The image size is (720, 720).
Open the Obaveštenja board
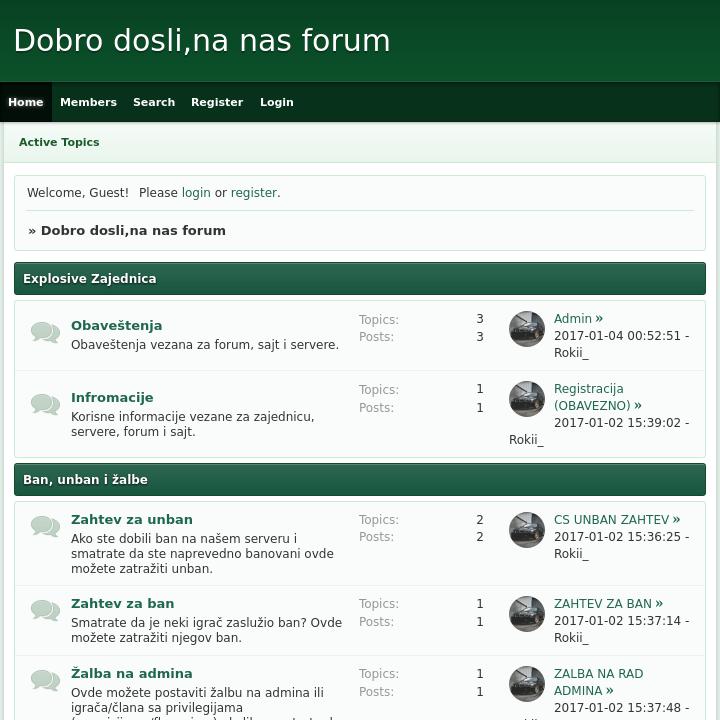(116, 325)
